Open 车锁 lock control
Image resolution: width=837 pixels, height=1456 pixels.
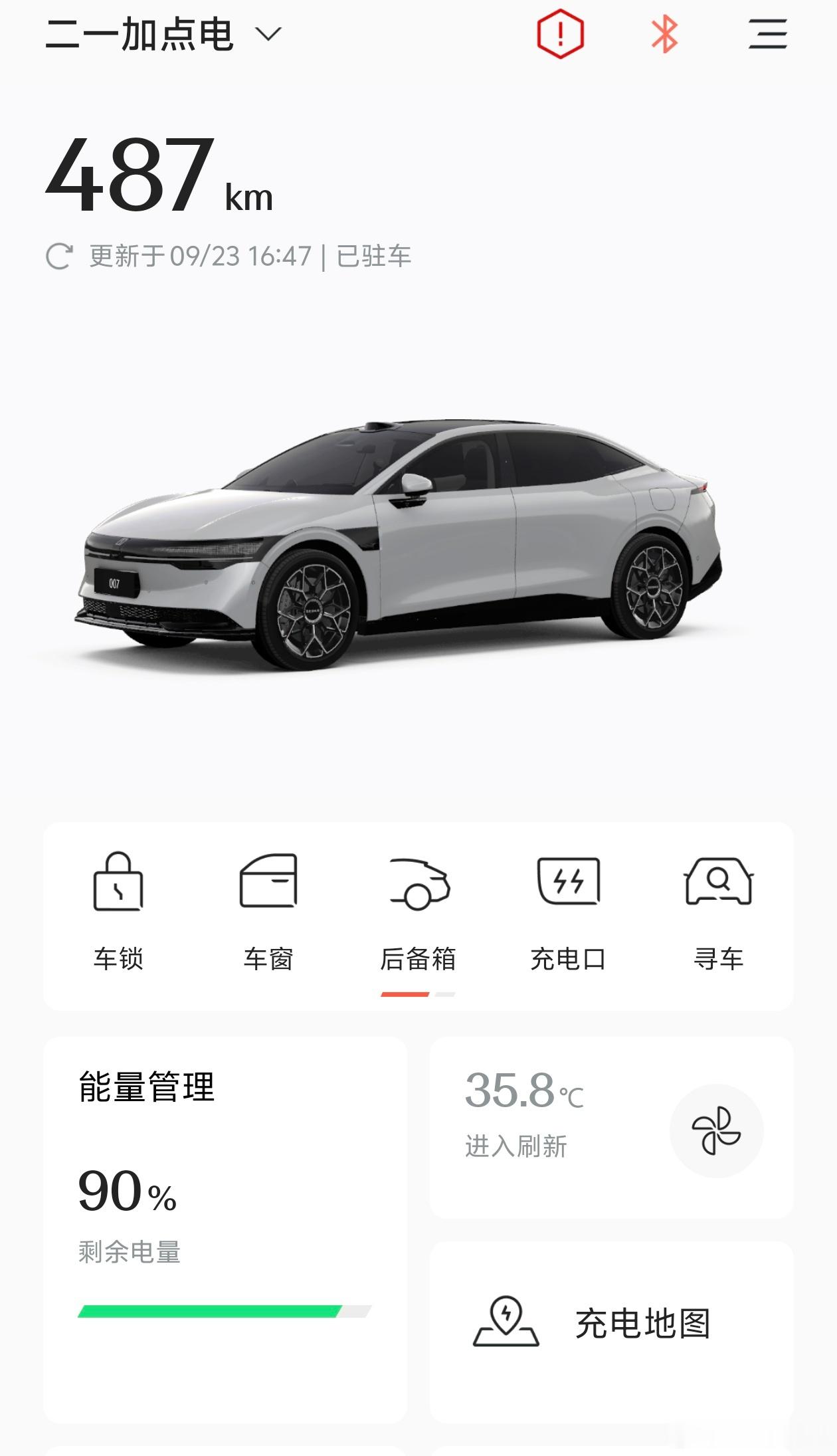point(118,912)
